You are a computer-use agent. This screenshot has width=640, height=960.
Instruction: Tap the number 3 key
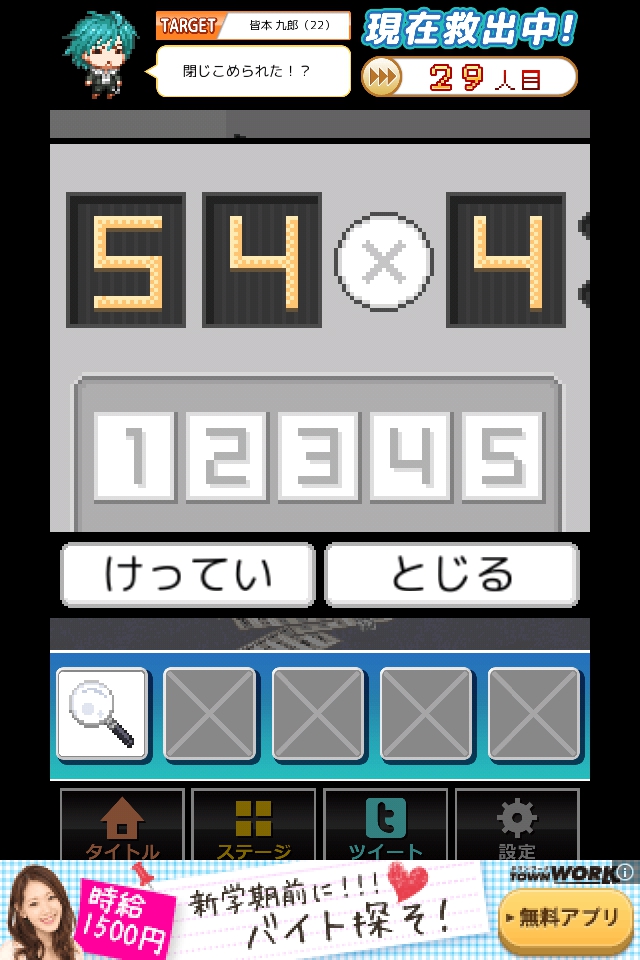coord(319,456)
